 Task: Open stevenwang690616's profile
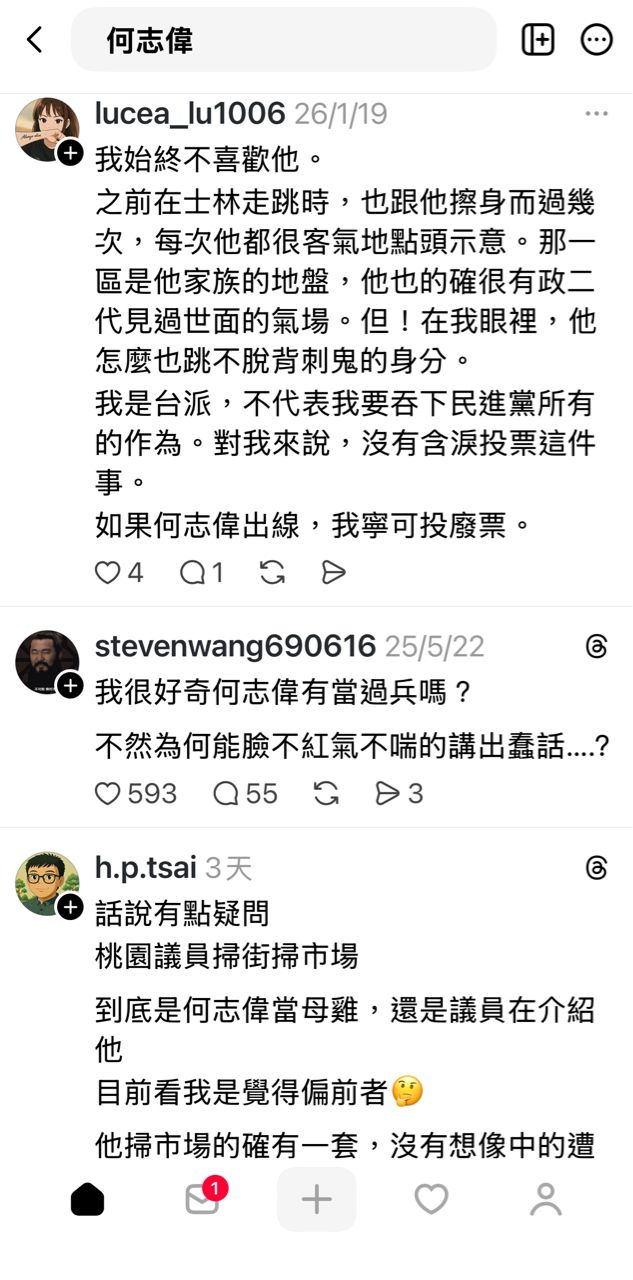(234, 646)
